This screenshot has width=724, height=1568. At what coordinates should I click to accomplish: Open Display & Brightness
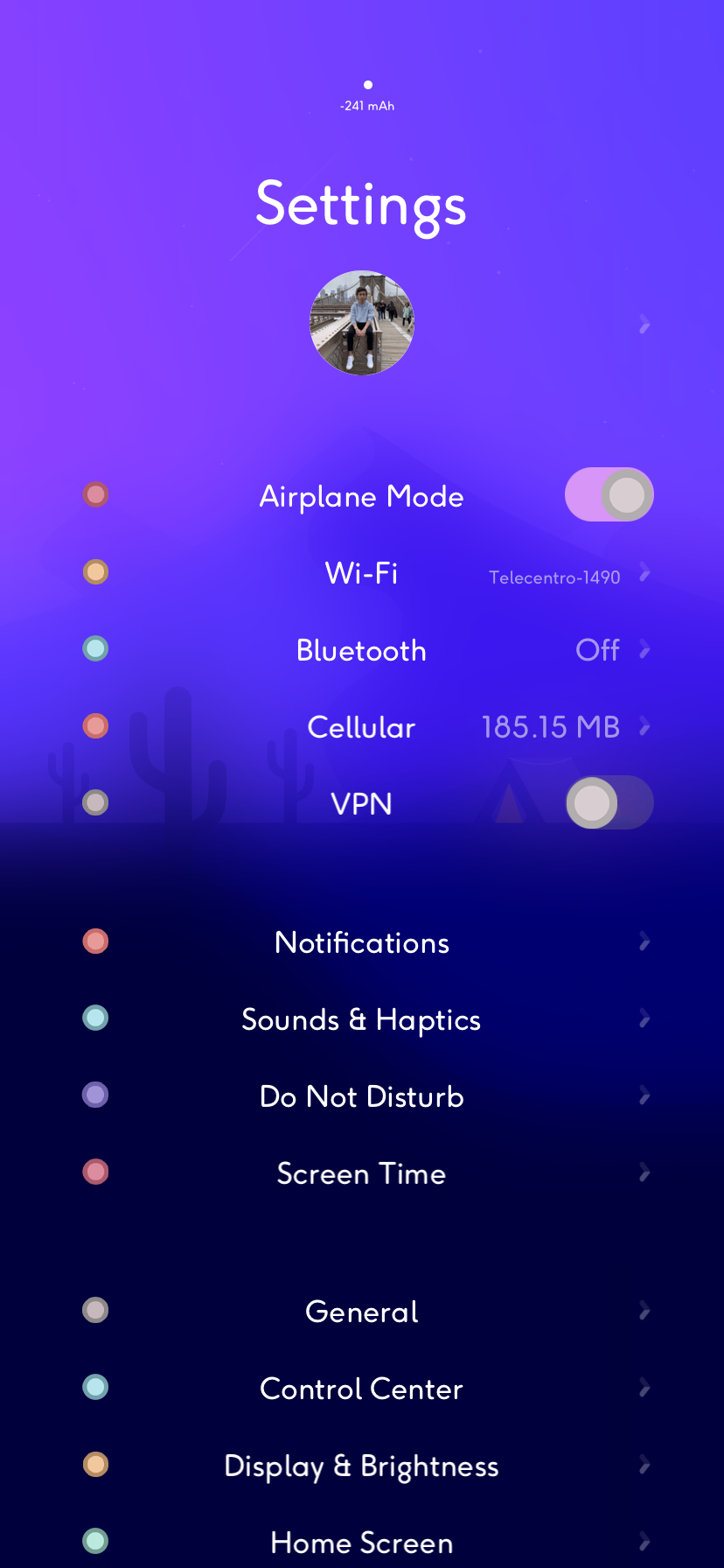point(362,1466)
